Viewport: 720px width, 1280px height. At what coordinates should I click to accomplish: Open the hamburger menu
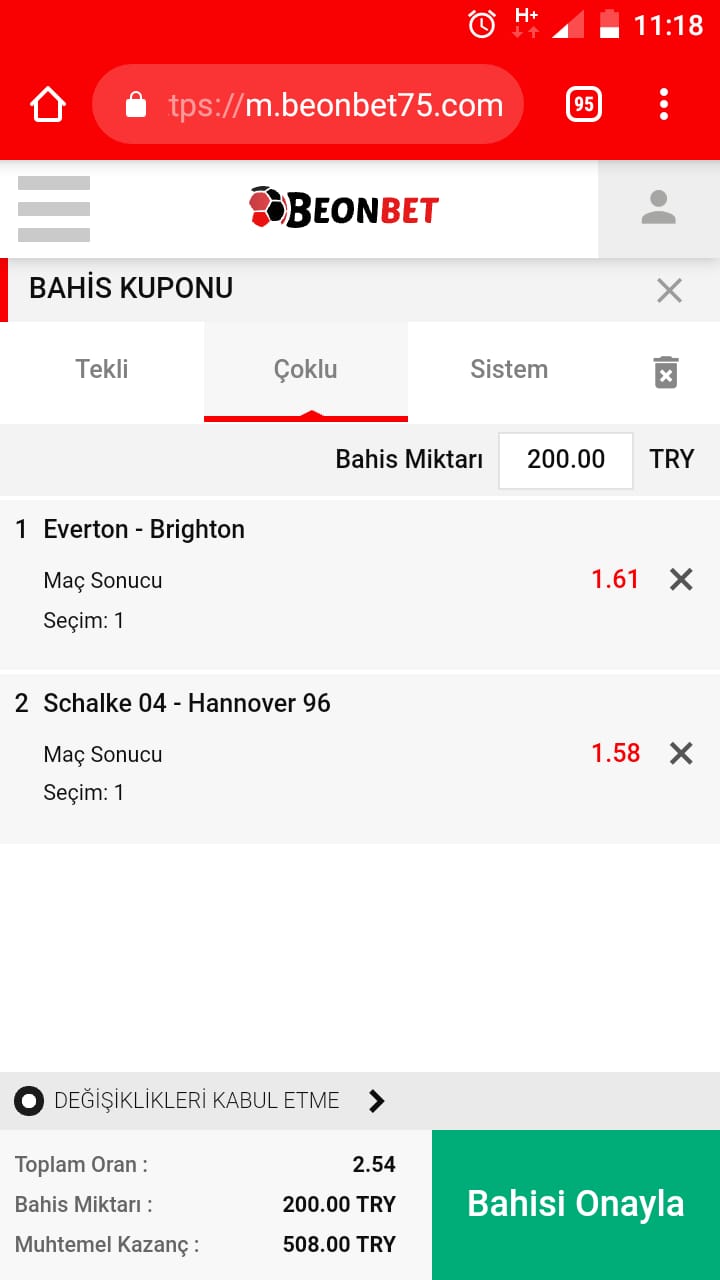point(54,209)
